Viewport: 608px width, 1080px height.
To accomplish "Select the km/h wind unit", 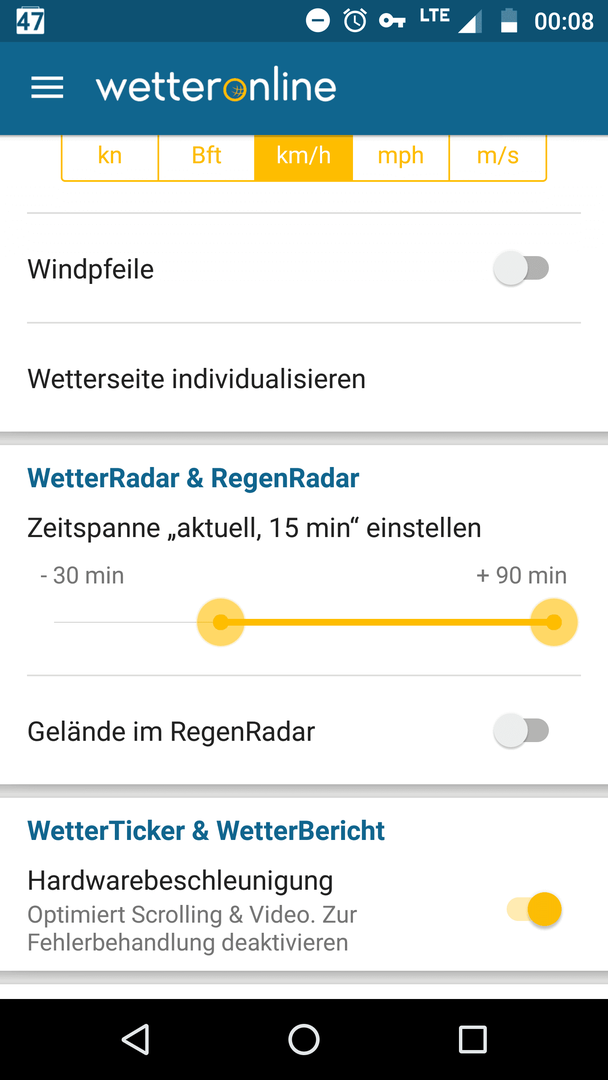I will click(304, 157).
